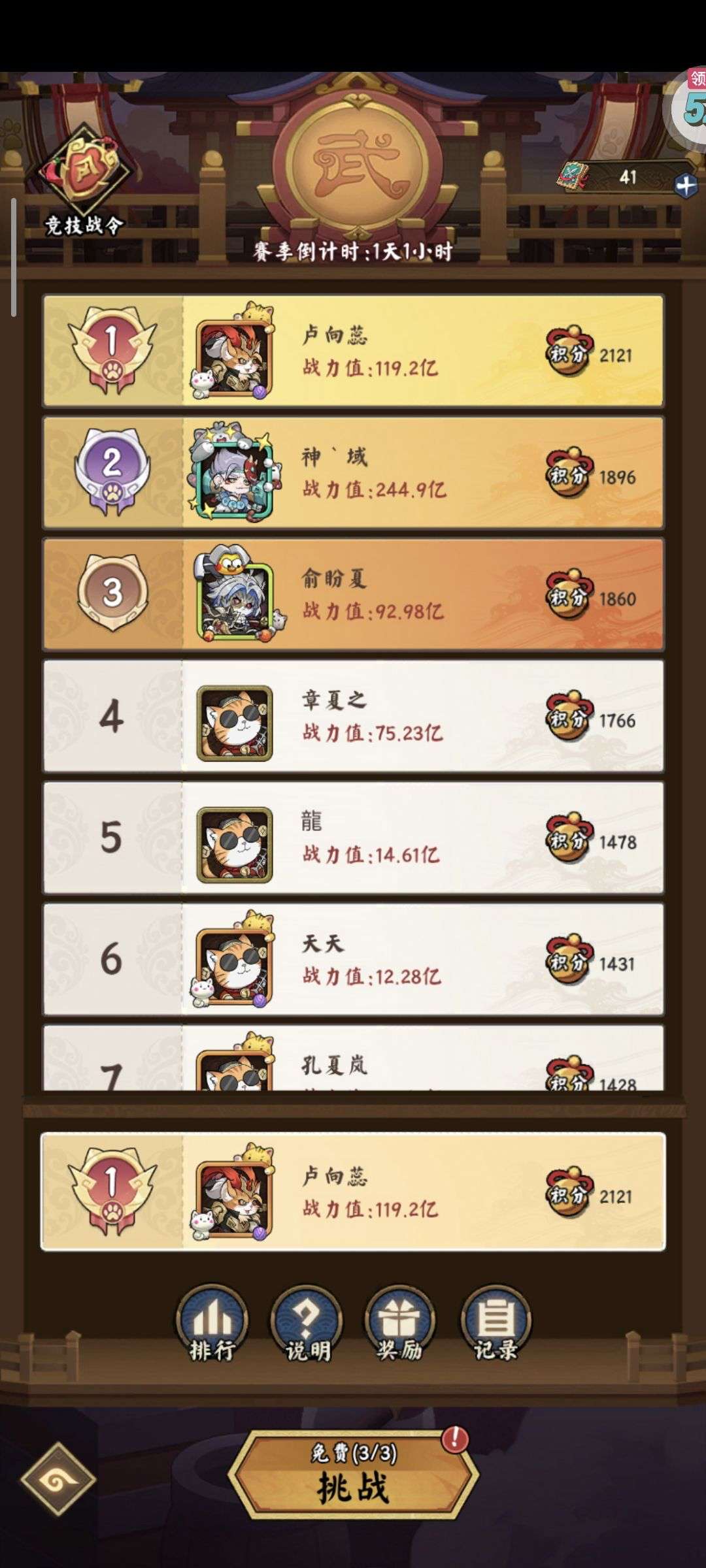
Task: View my own rank card at the bottom
Action: [x=353, y=1192]
